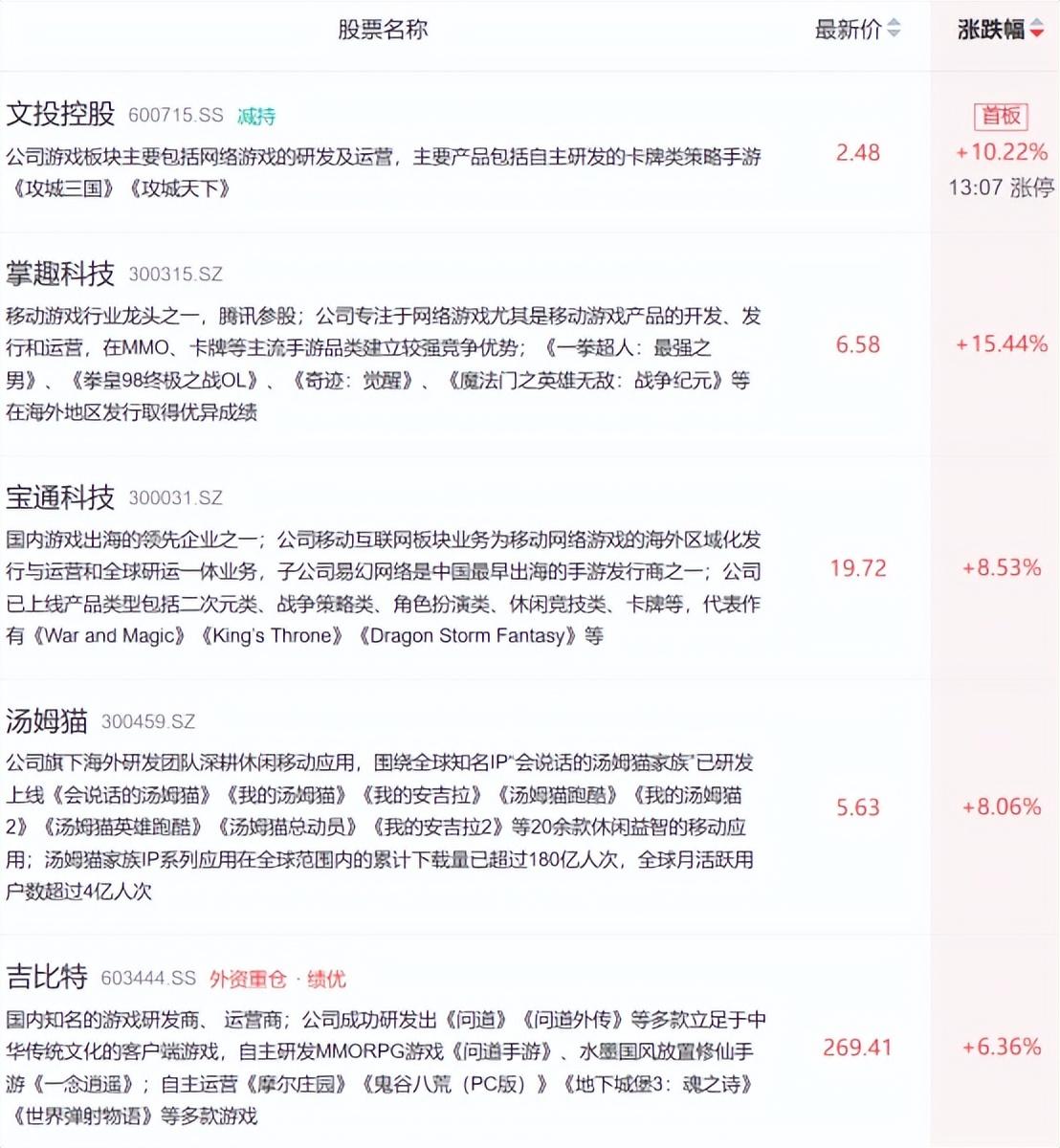Open 汤姆猫 stock details
1060x1148 pixels.
click(x=47, y=720)
